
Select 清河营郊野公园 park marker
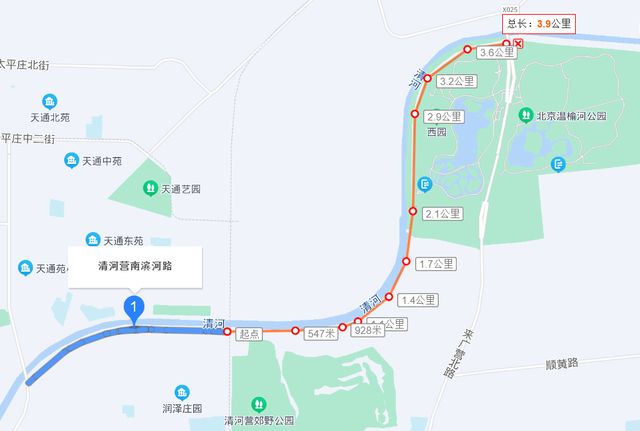tap(259, 403)
